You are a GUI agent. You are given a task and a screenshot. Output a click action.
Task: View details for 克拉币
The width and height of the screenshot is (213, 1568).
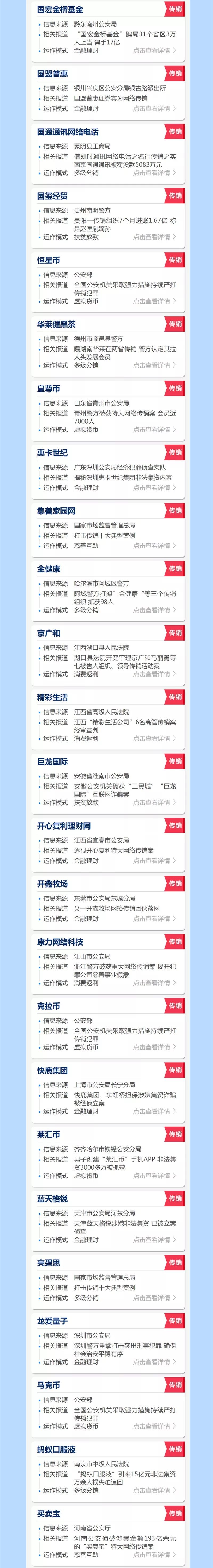pos(154,1047)
